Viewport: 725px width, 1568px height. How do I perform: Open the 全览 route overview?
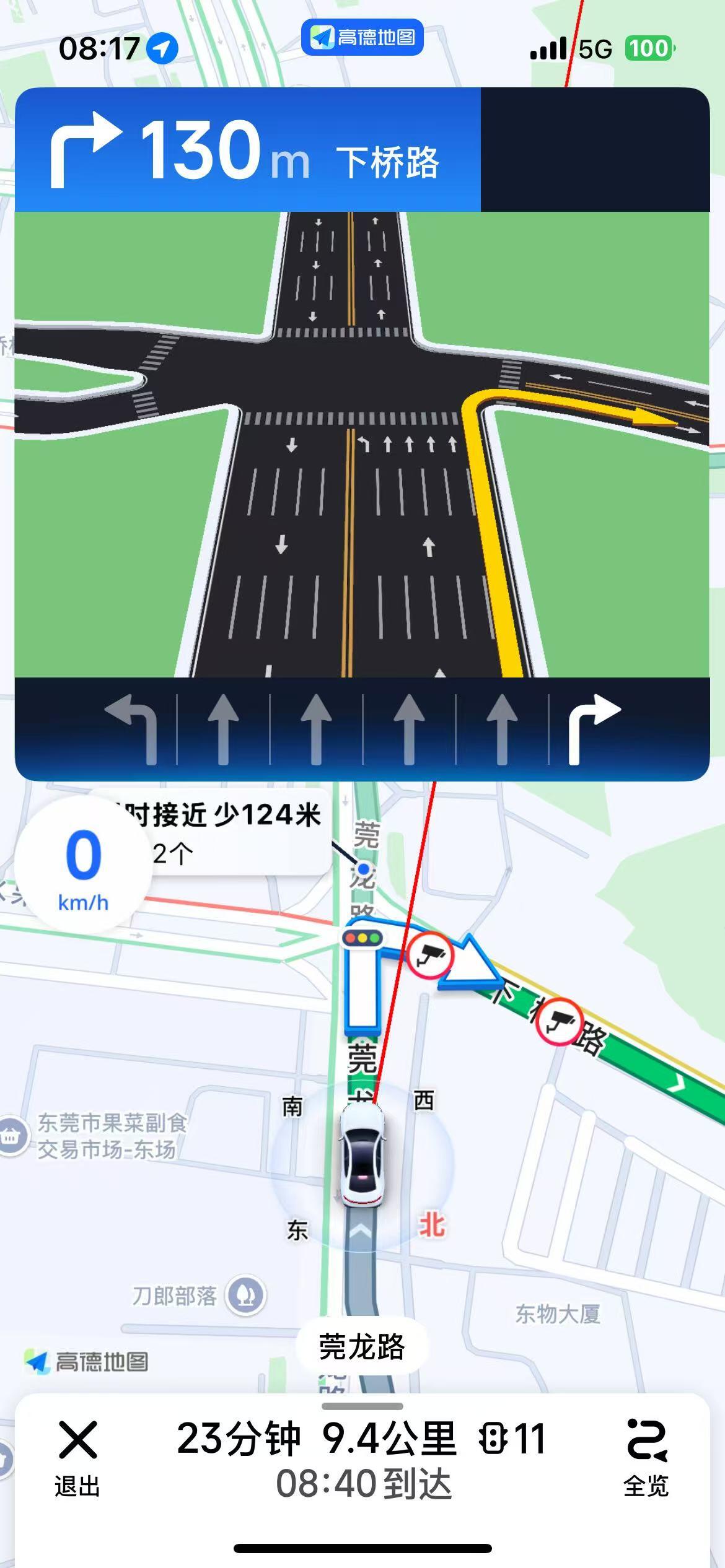646,1457
